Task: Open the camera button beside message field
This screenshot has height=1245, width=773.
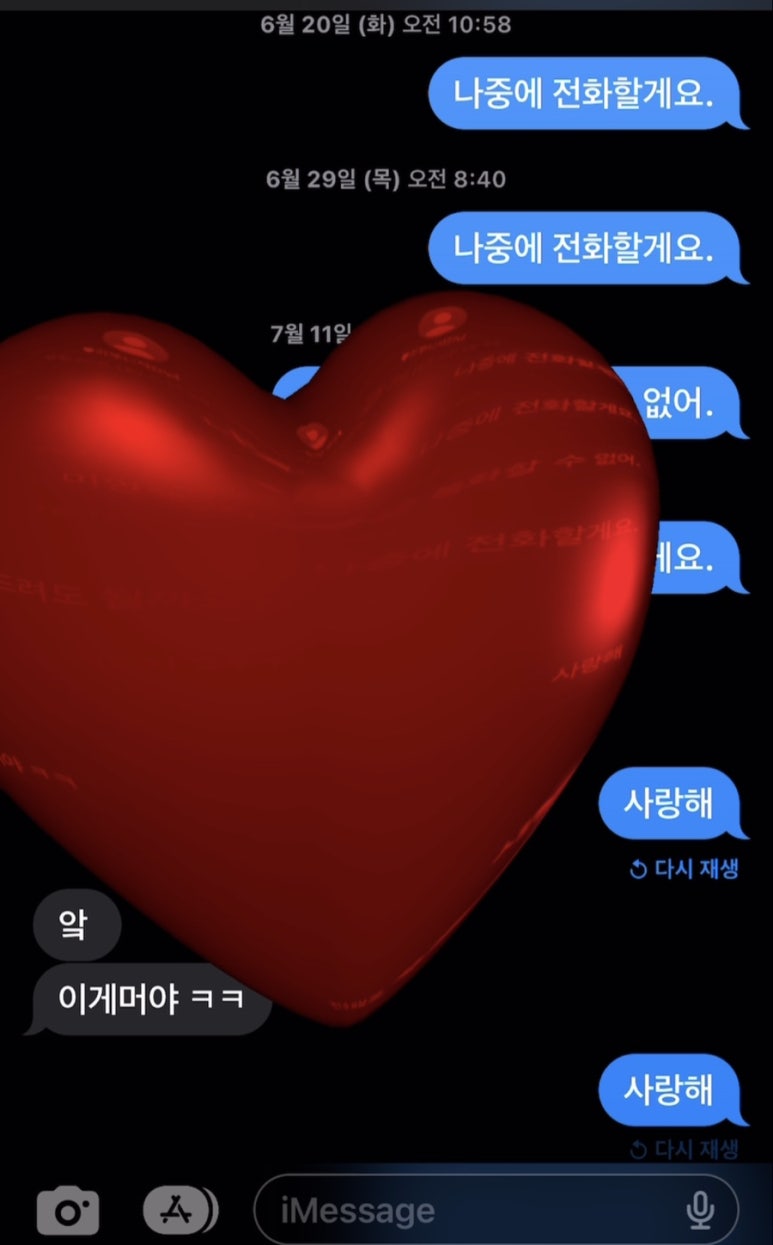Action: pyautogui.click(x=68, y=1213)
